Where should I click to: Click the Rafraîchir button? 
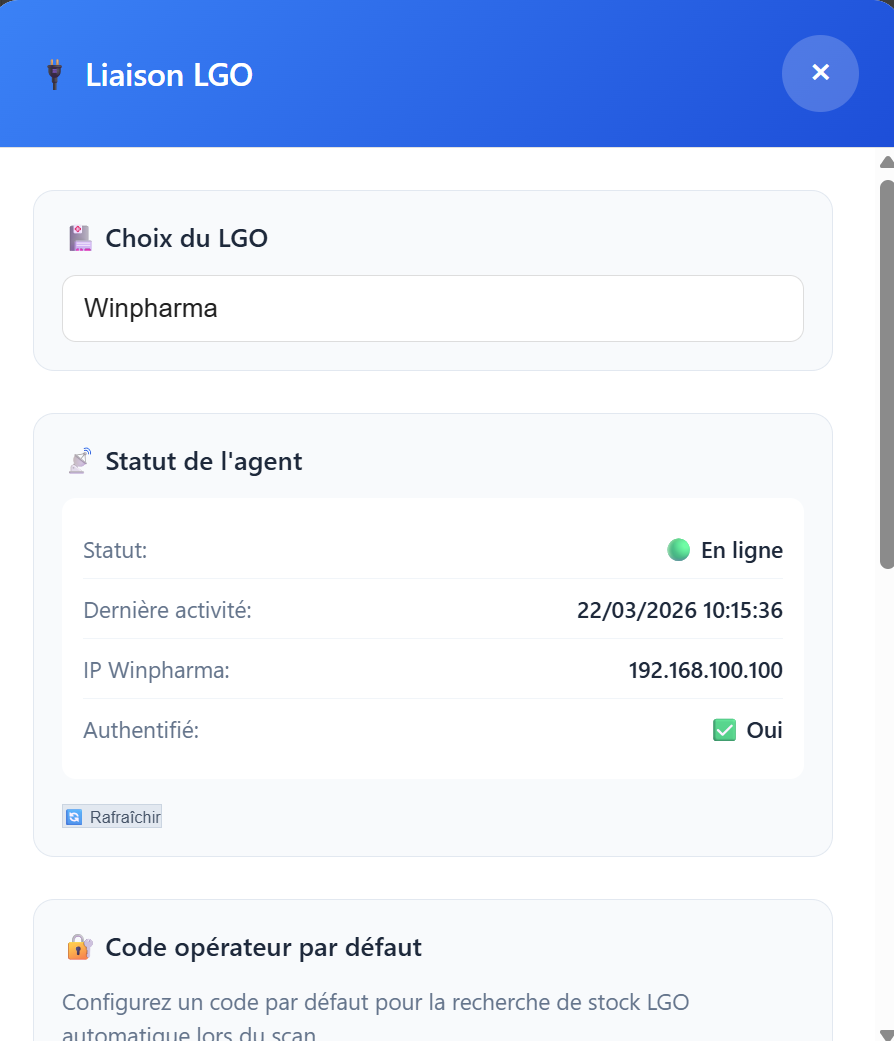[111, 816]
